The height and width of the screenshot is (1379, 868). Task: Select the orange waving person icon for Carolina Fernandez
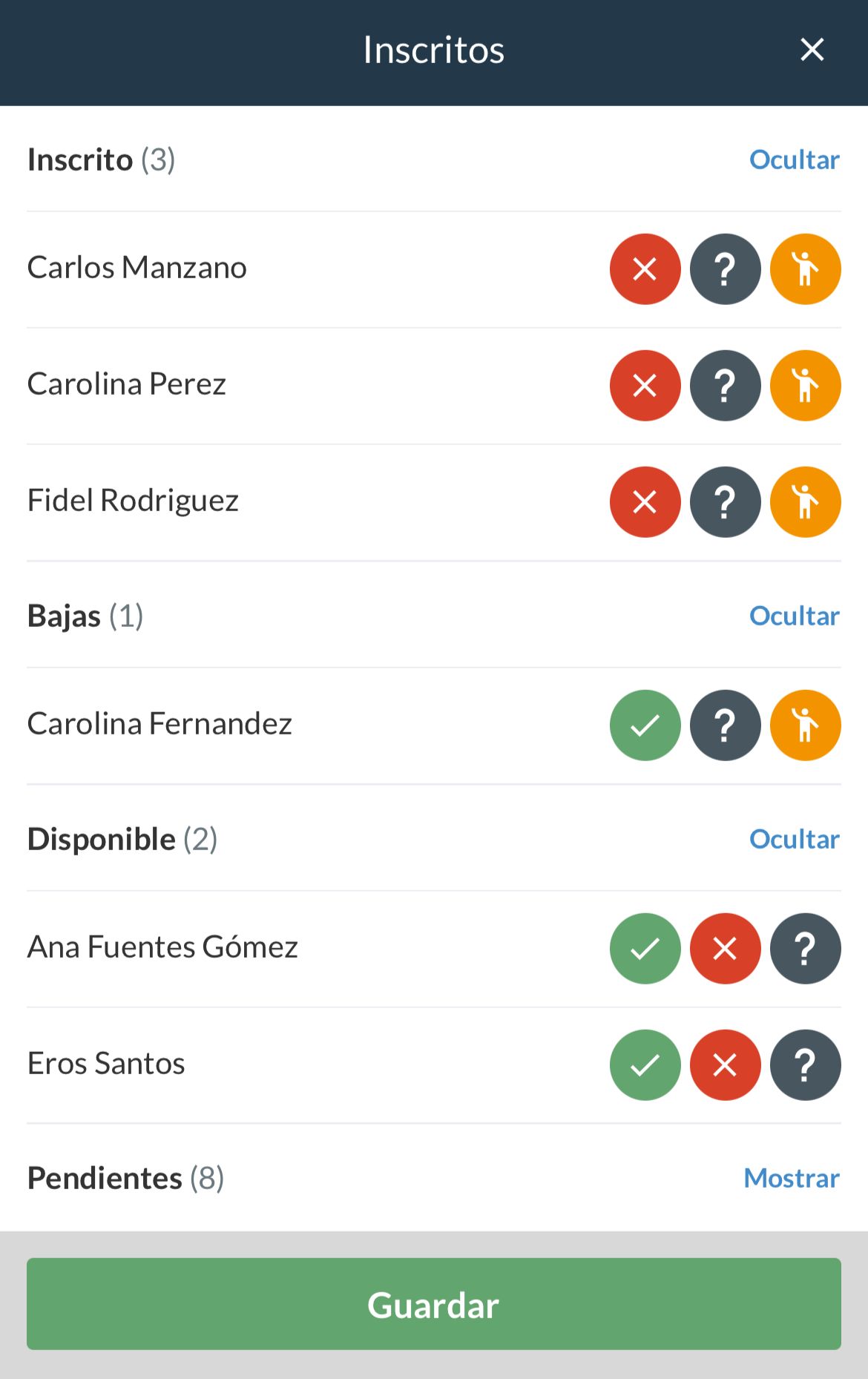pyautogui.click(x=805, y=725)
